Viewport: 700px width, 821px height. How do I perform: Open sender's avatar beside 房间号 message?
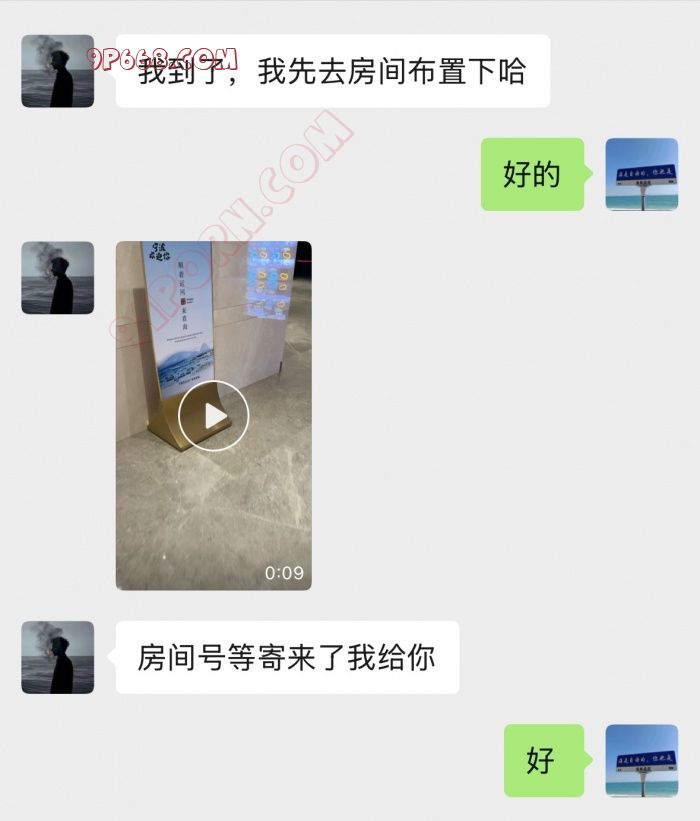click(x=58, y=657)
